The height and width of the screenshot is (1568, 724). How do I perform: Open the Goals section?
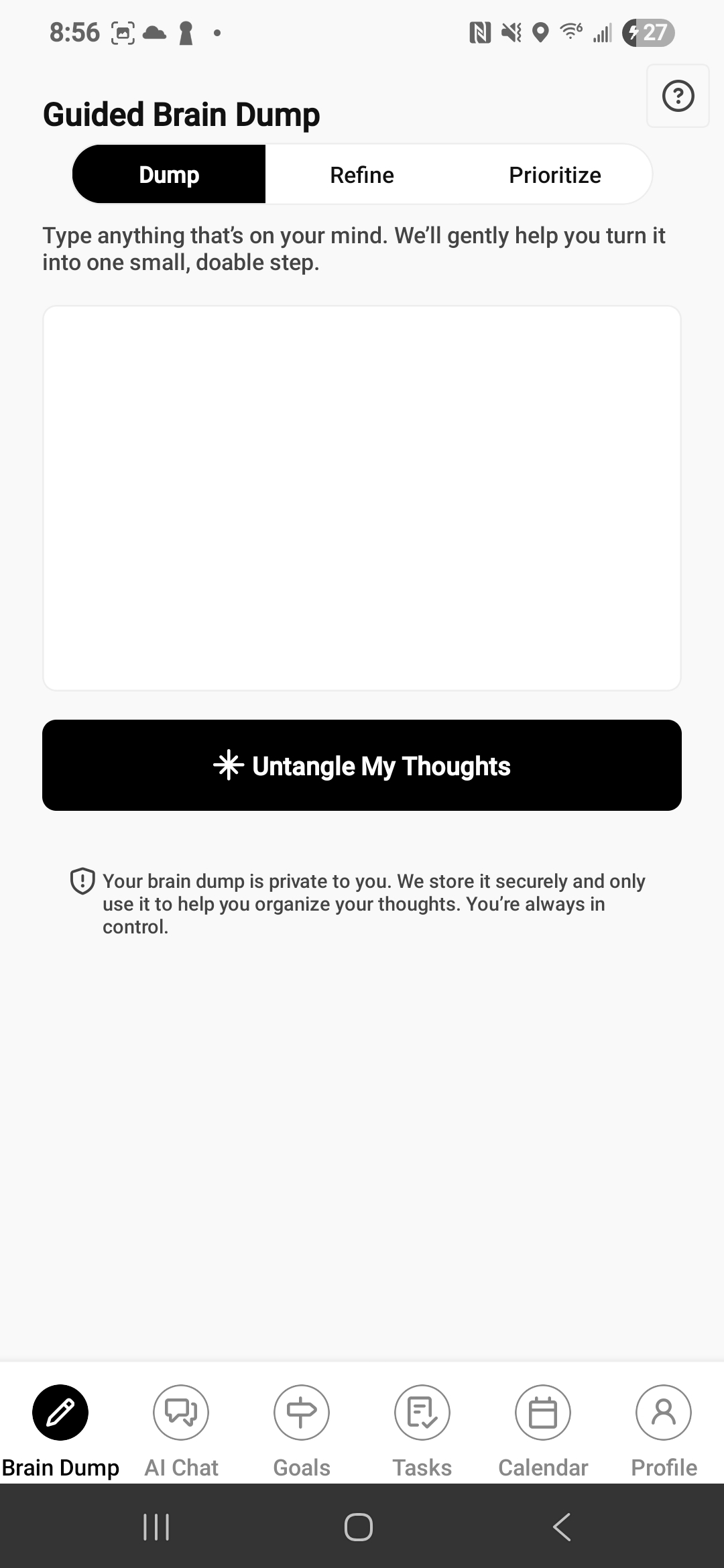tap(302, 1412)
